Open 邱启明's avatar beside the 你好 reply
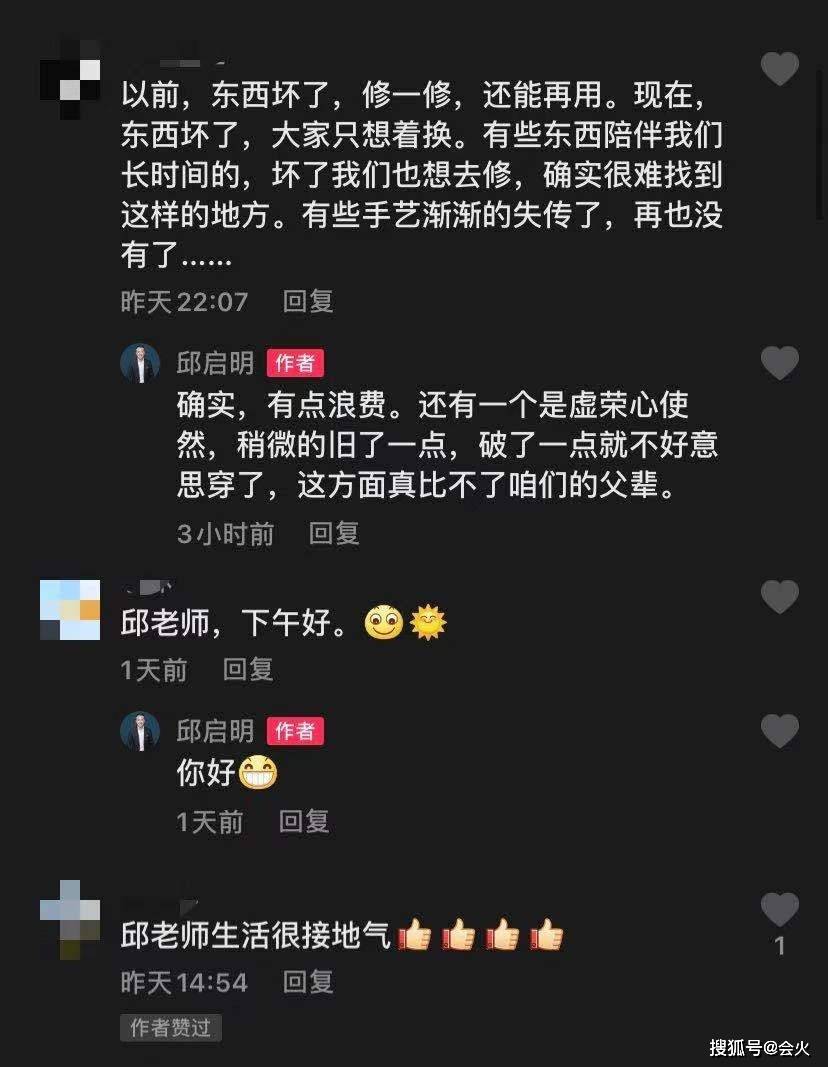Image resolution: width=828 pixels, height=1067 pixels. (x=140, y=732)
